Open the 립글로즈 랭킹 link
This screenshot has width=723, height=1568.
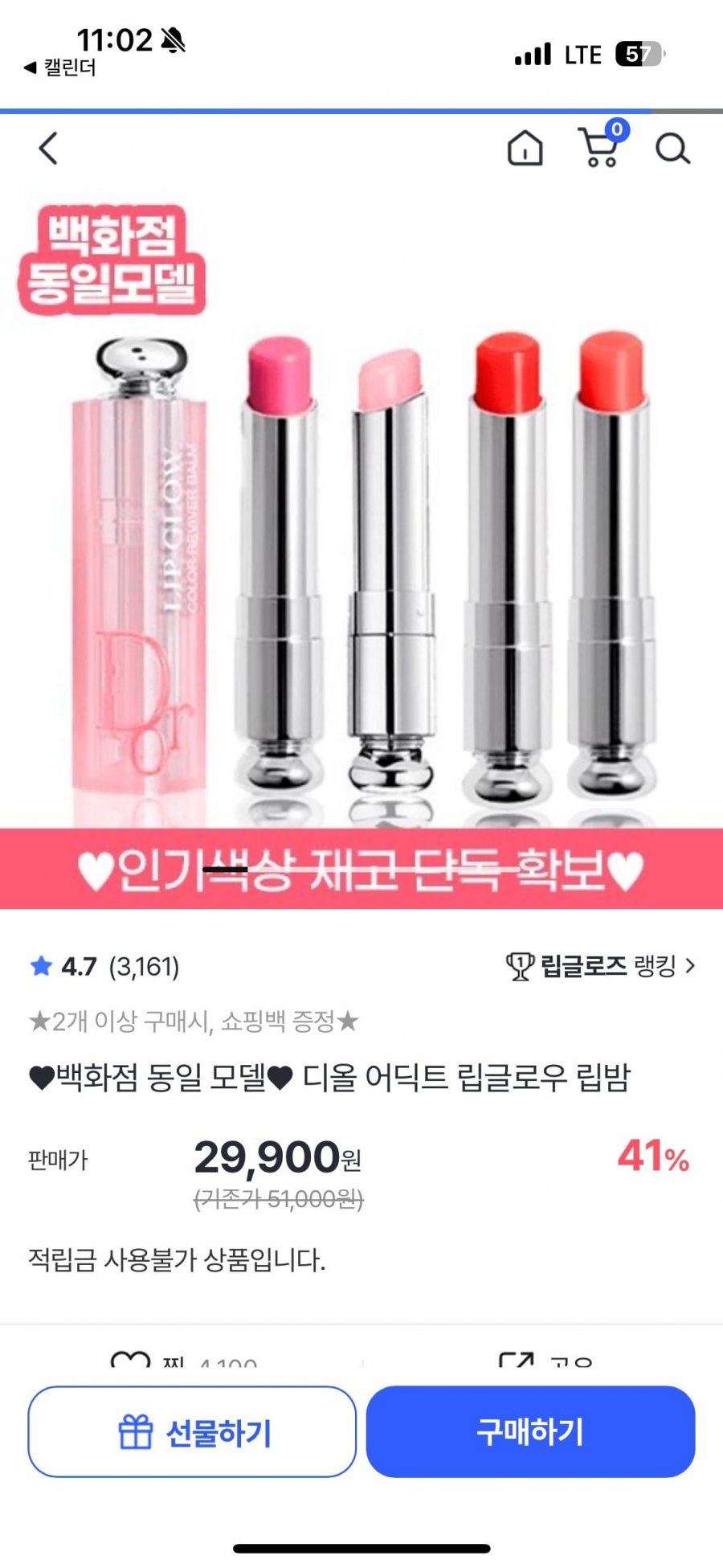pos(601,965)
